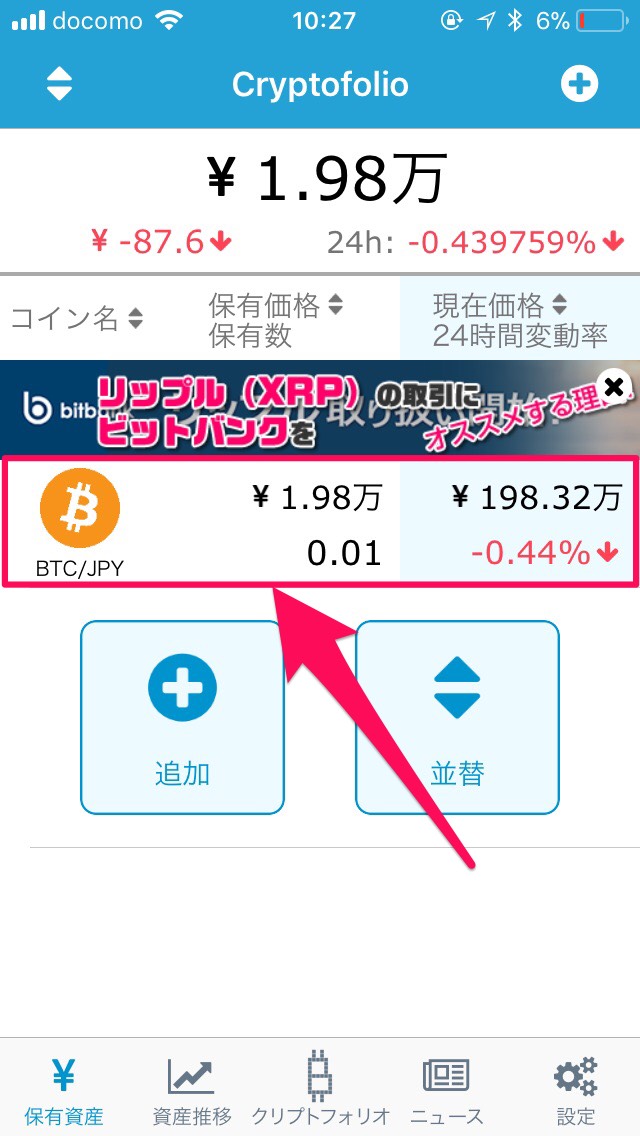This screenshot has height=1136, width=640.
Task: Open the bitbank XRP ad banner
Action: click(320, 407)
